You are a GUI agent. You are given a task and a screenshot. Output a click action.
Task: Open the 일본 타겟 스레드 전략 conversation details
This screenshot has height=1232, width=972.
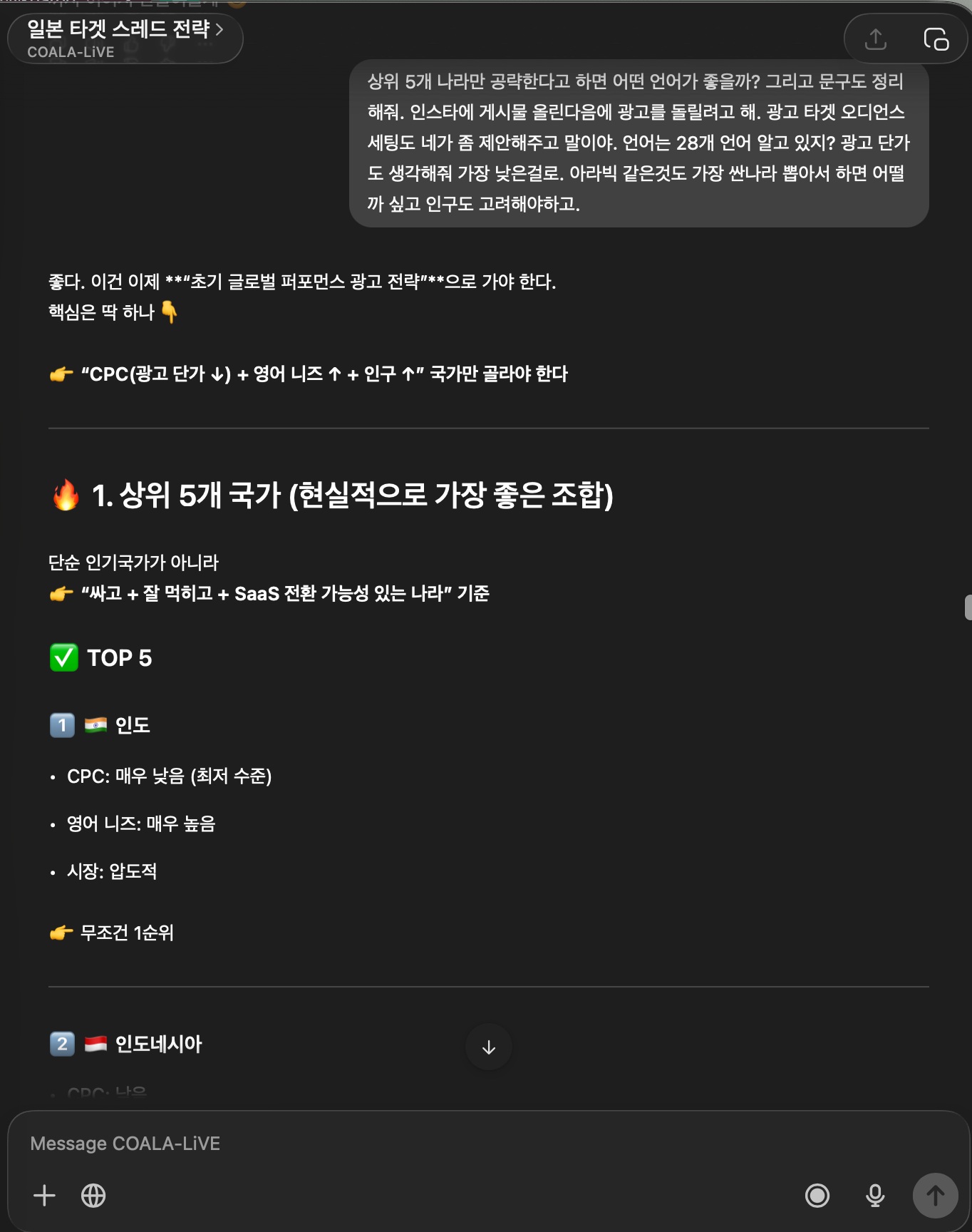point(125,38)
